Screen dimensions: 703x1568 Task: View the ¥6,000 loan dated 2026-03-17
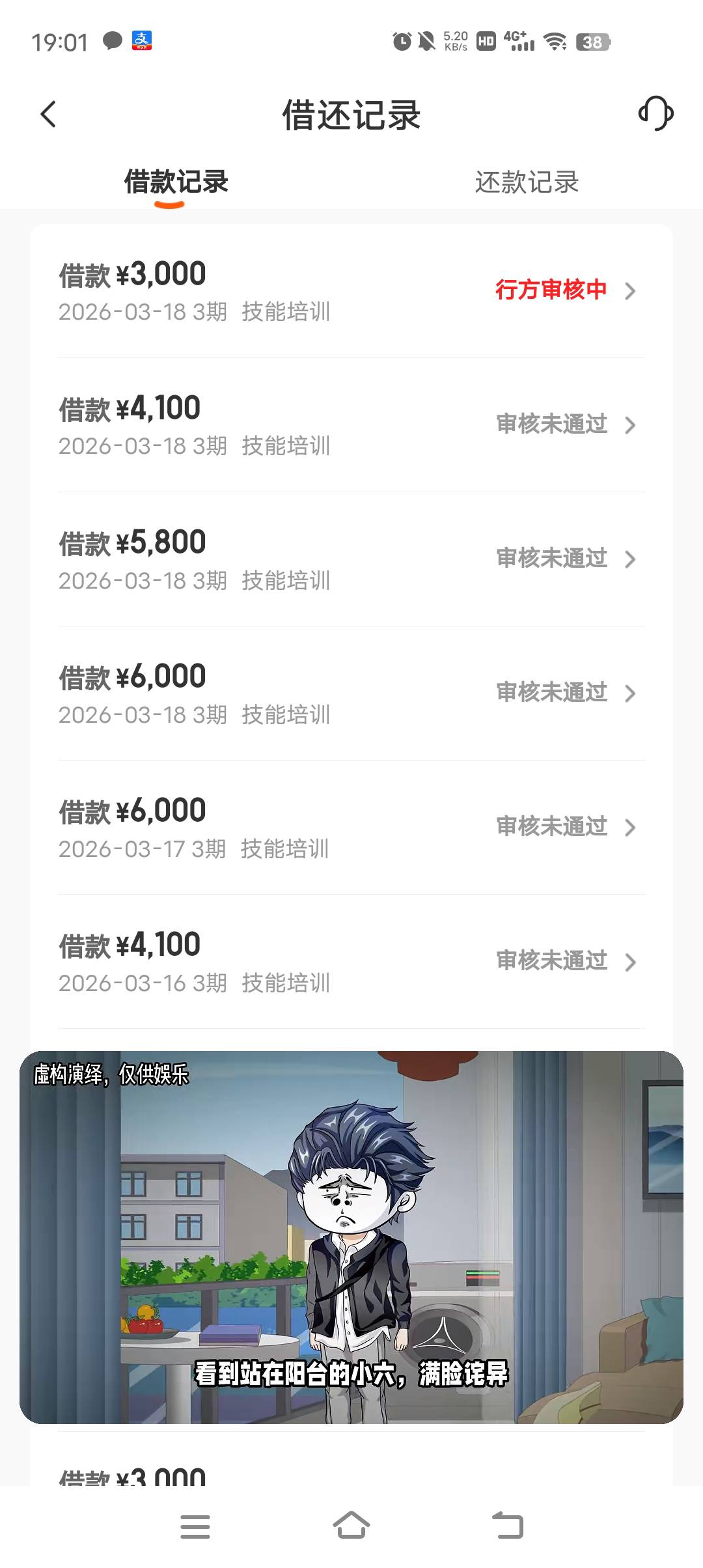click(x=351, y=828)
